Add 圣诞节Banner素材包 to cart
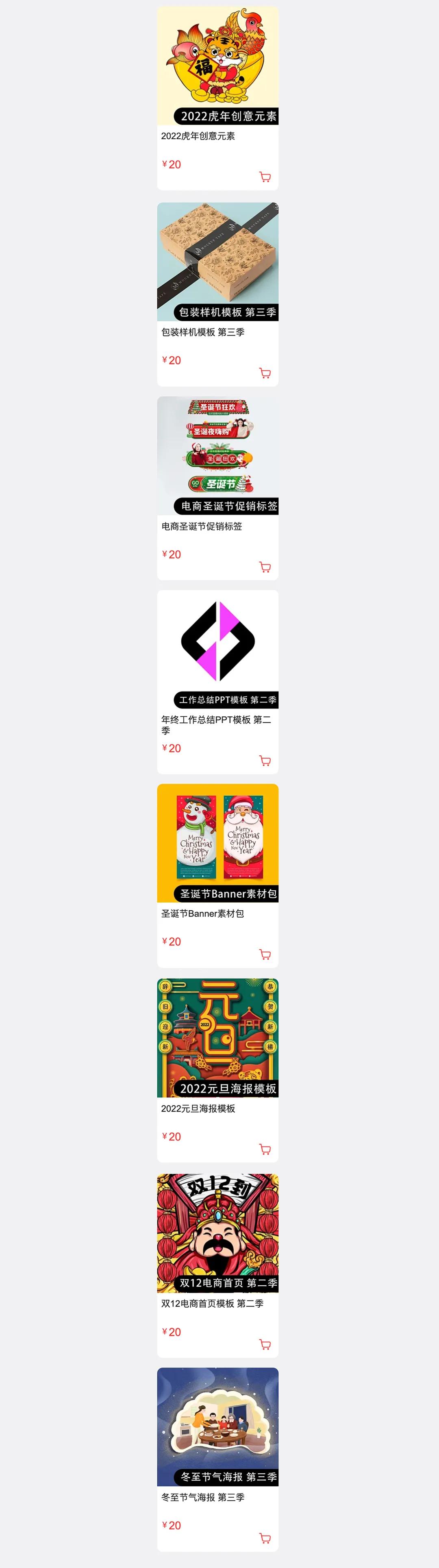The height and width of the screenshot is (1568, 439). point(265,955)
